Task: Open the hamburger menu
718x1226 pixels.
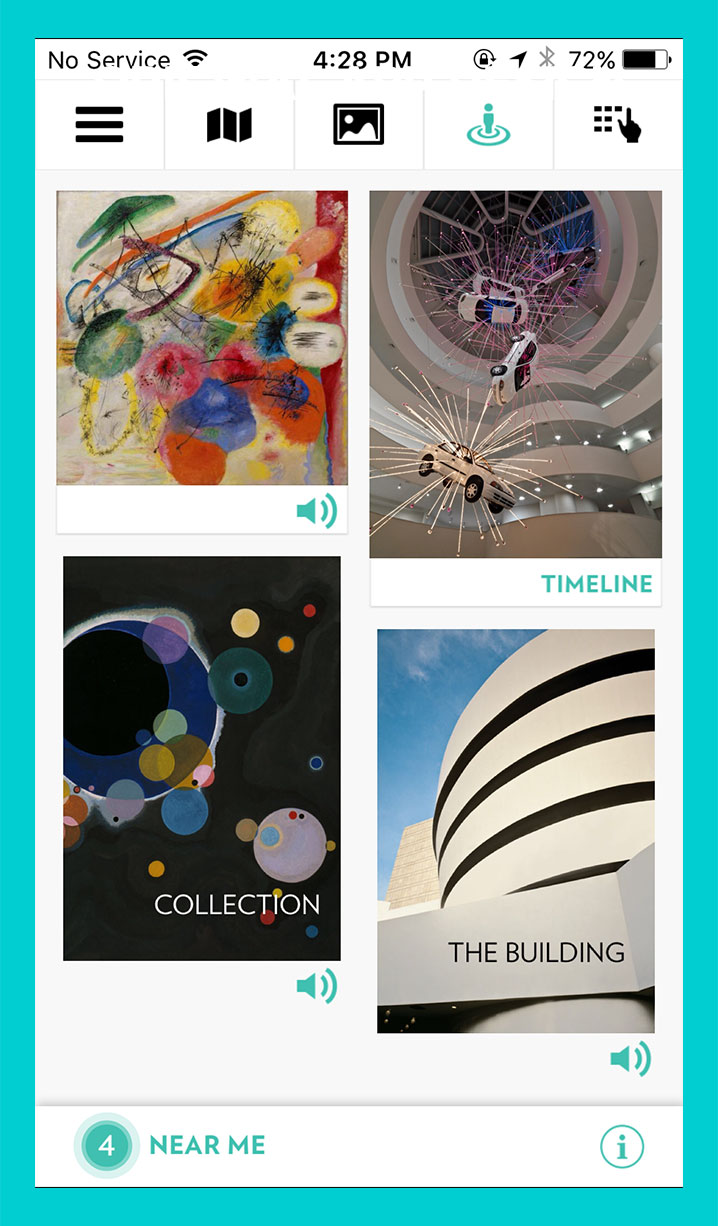Action: [99, 125]
